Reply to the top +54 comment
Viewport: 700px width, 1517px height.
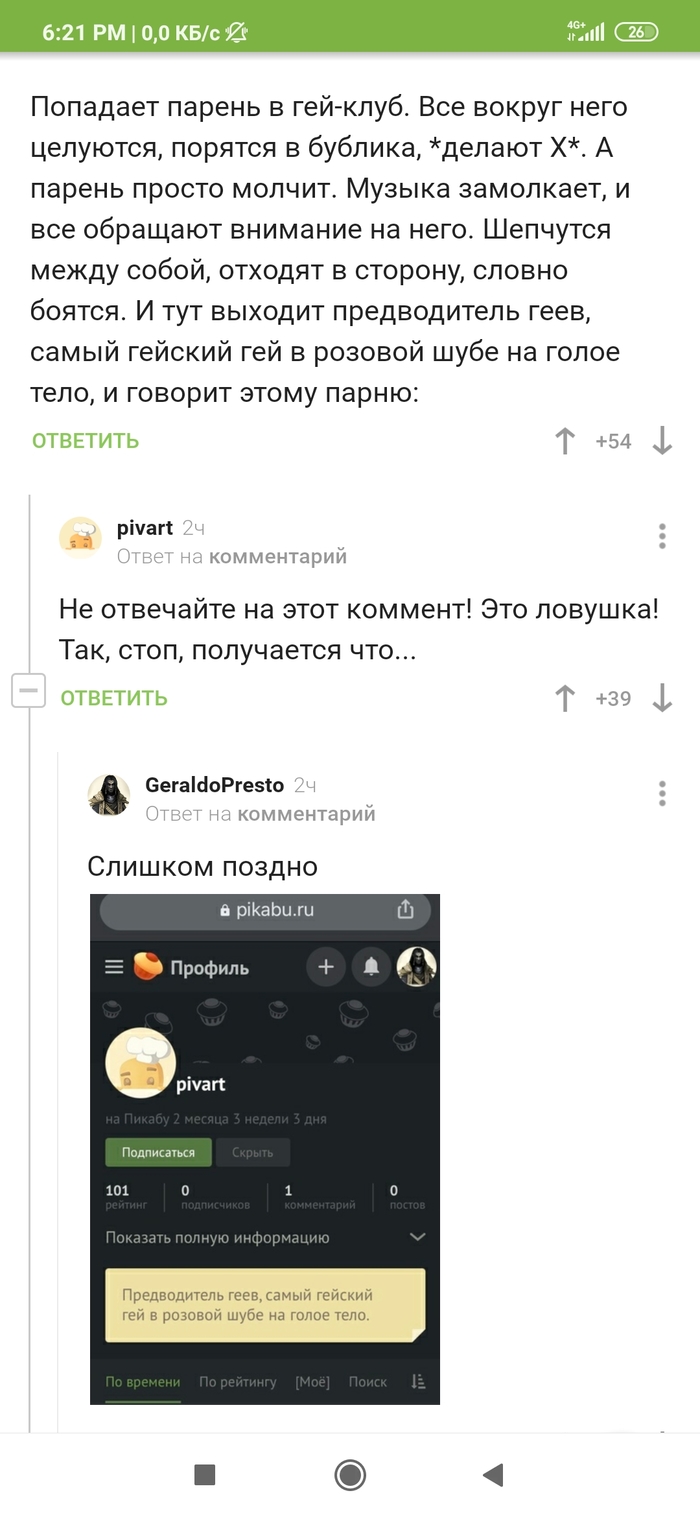[x=85, y=441]
